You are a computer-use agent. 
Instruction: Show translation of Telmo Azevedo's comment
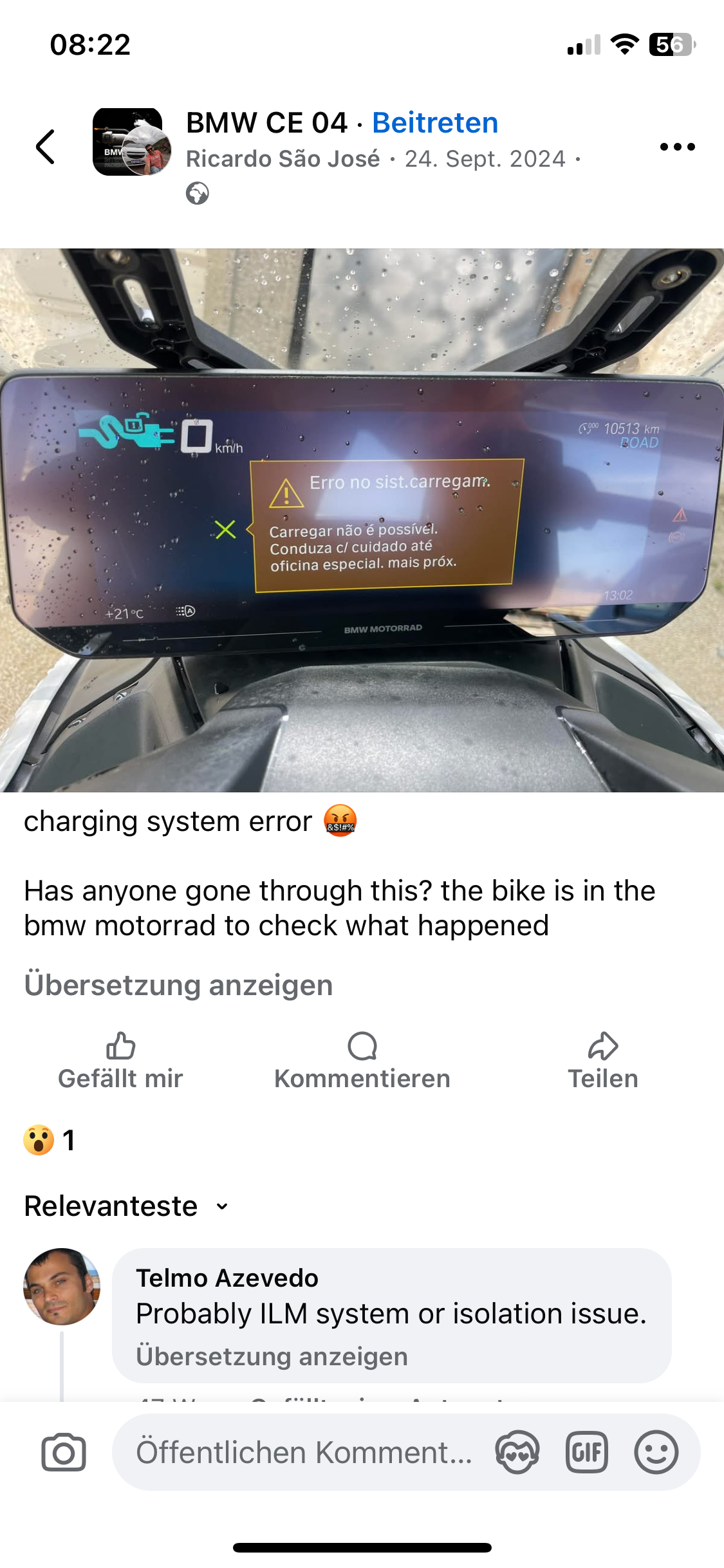point(272,1356)
